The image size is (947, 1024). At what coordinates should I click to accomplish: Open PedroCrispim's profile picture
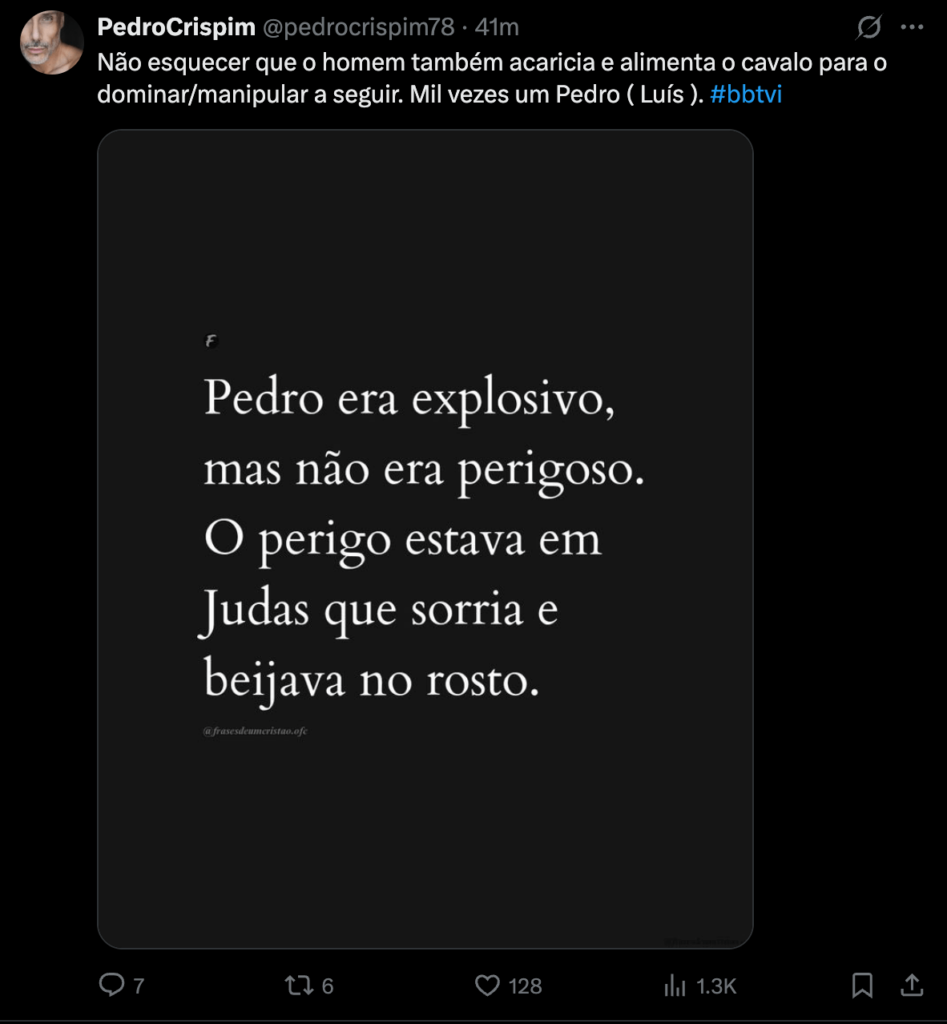50,42
